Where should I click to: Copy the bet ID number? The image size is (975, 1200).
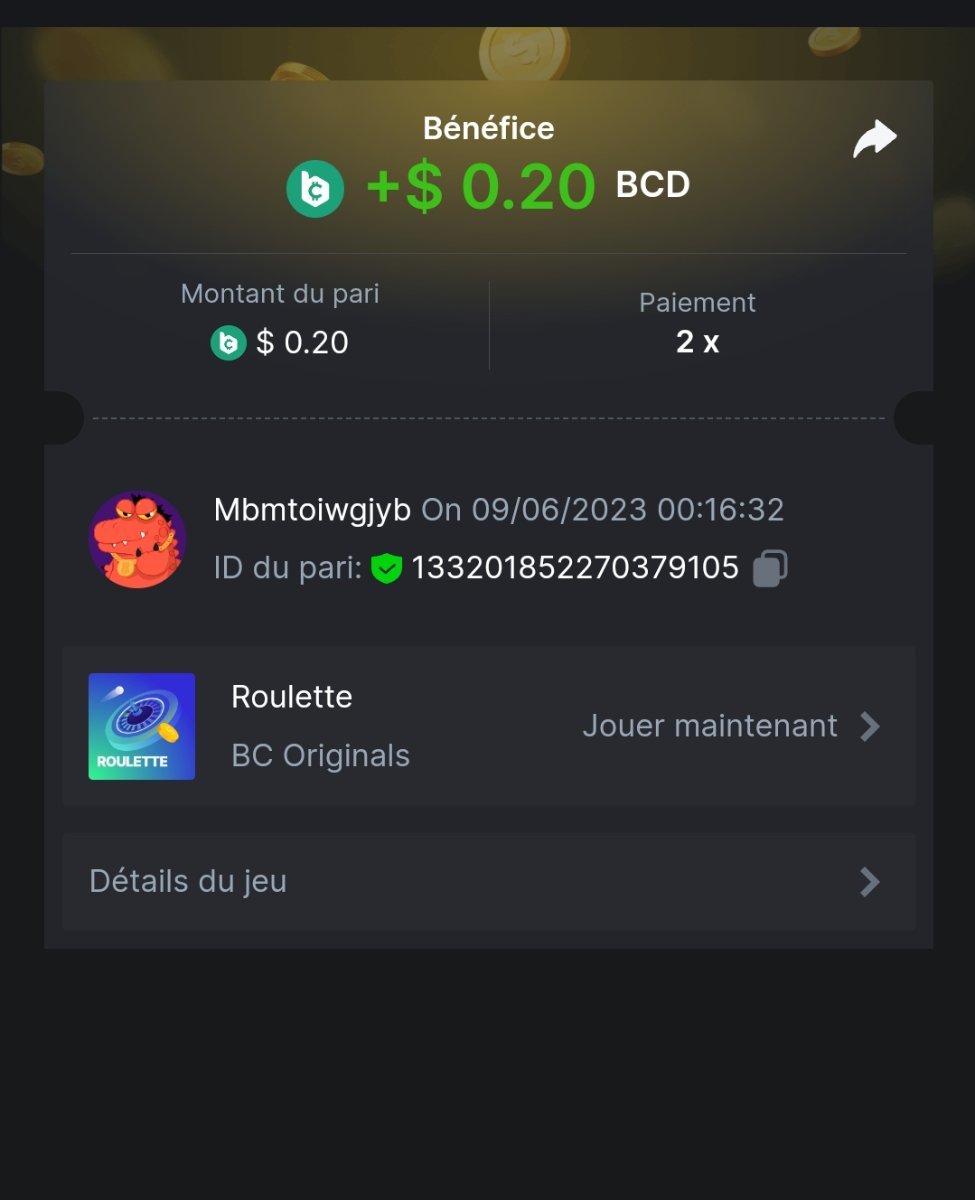[769, 568]
